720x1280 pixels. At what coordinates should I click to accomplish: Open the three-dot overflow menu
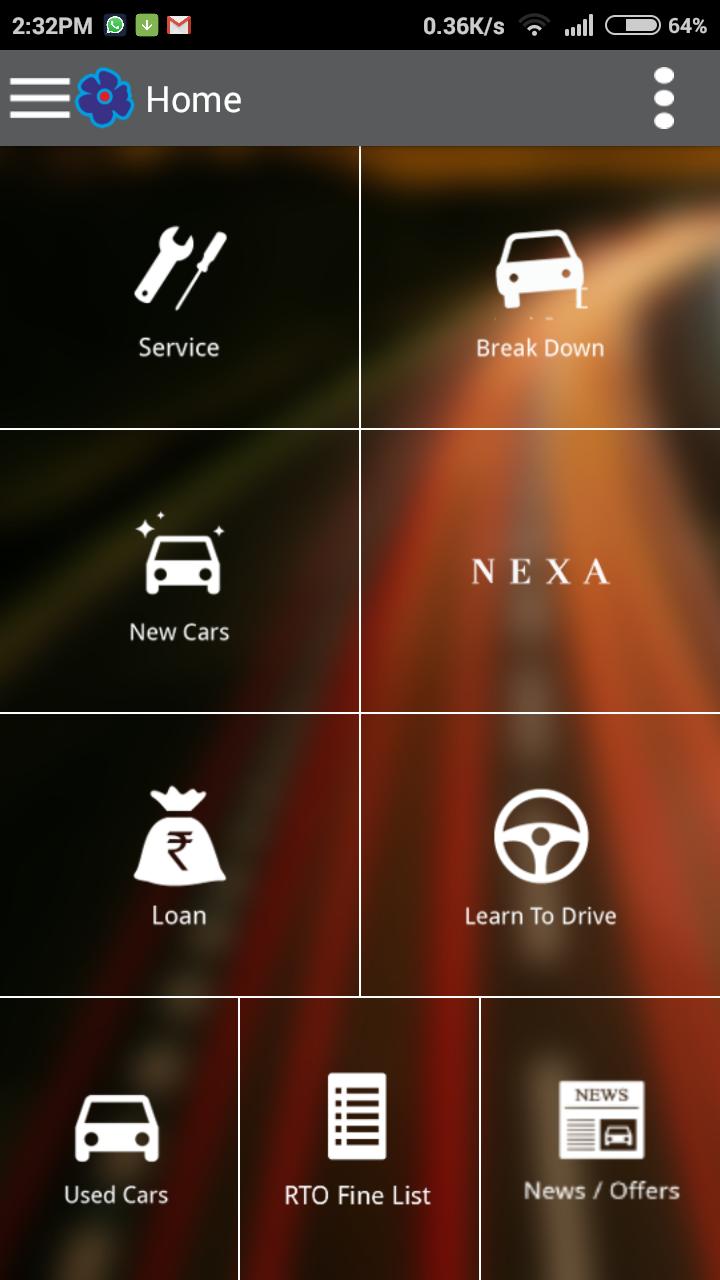663,98
